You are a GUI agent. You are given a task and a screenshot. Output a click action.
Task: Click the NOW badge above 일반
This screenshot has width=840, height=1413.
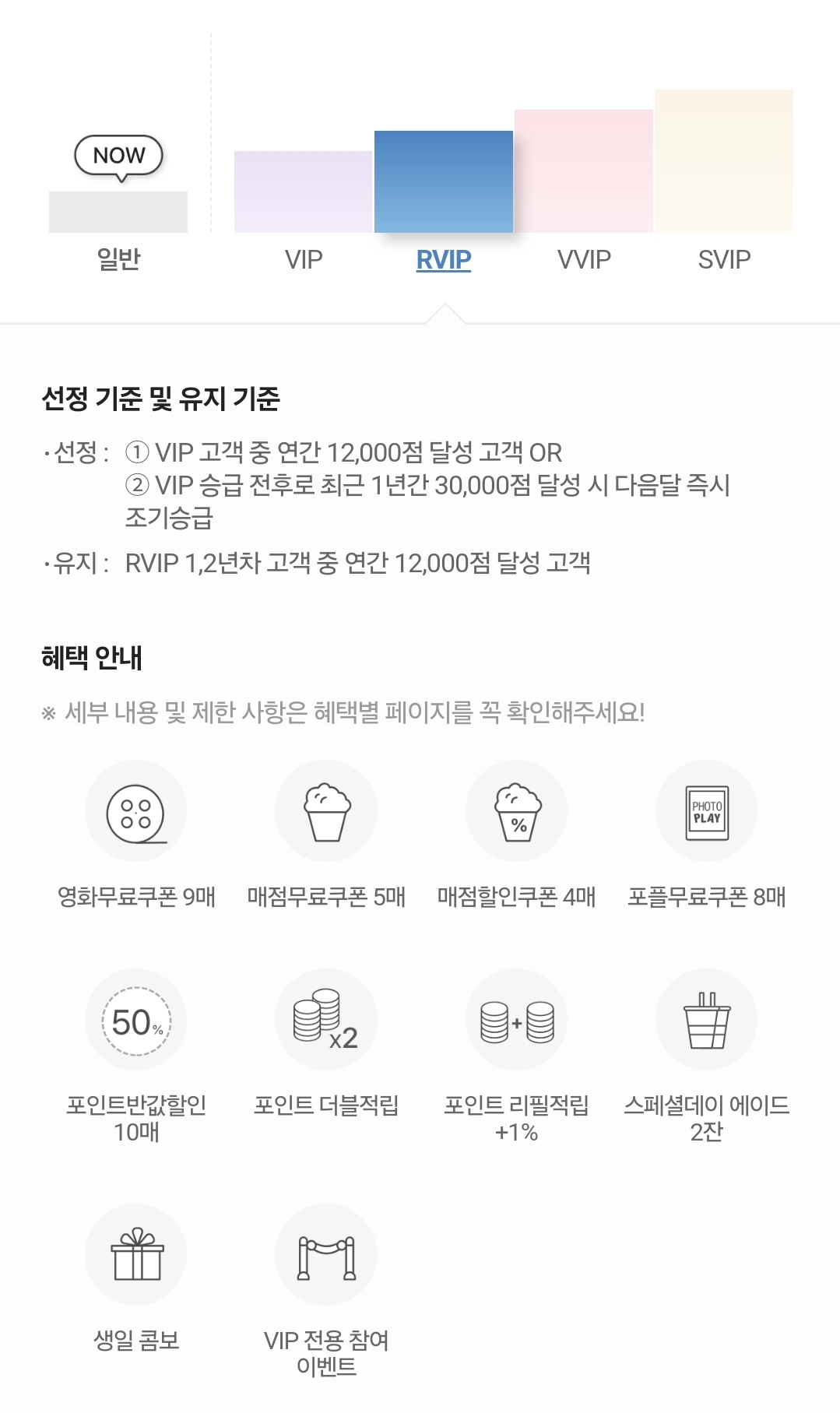118,156
